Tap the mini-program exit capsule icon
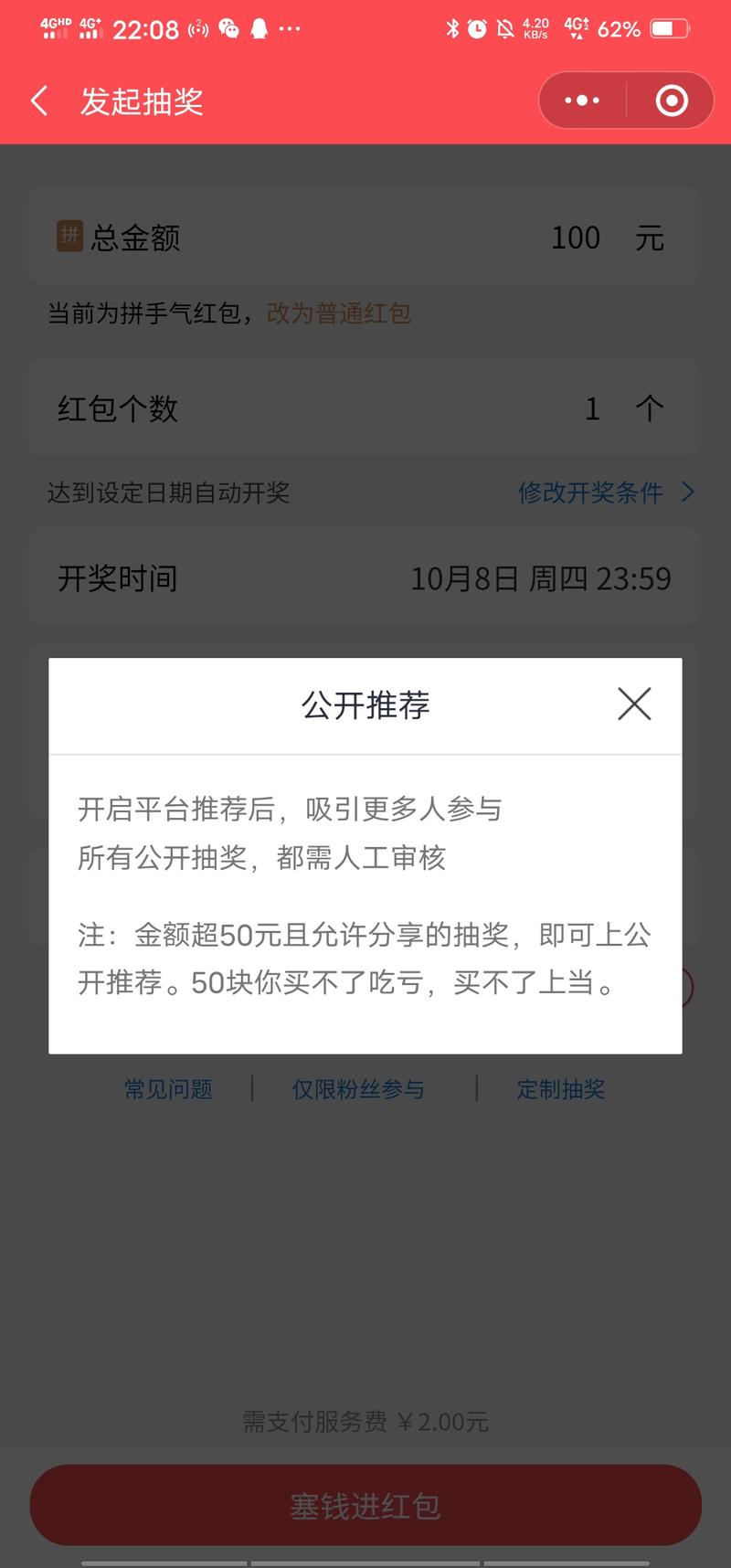Viewport: 731px width, 1568px height. (x=670, y=100)
